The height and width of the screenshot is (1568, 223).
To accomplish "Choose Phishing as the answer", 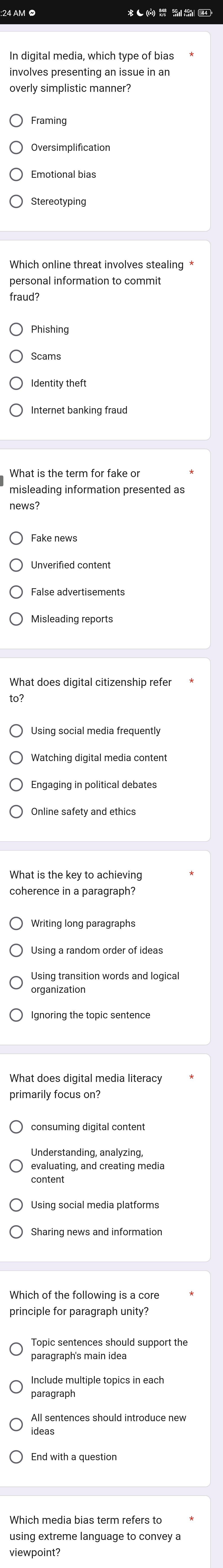I will pyautogui.click(x=16, y=329).
